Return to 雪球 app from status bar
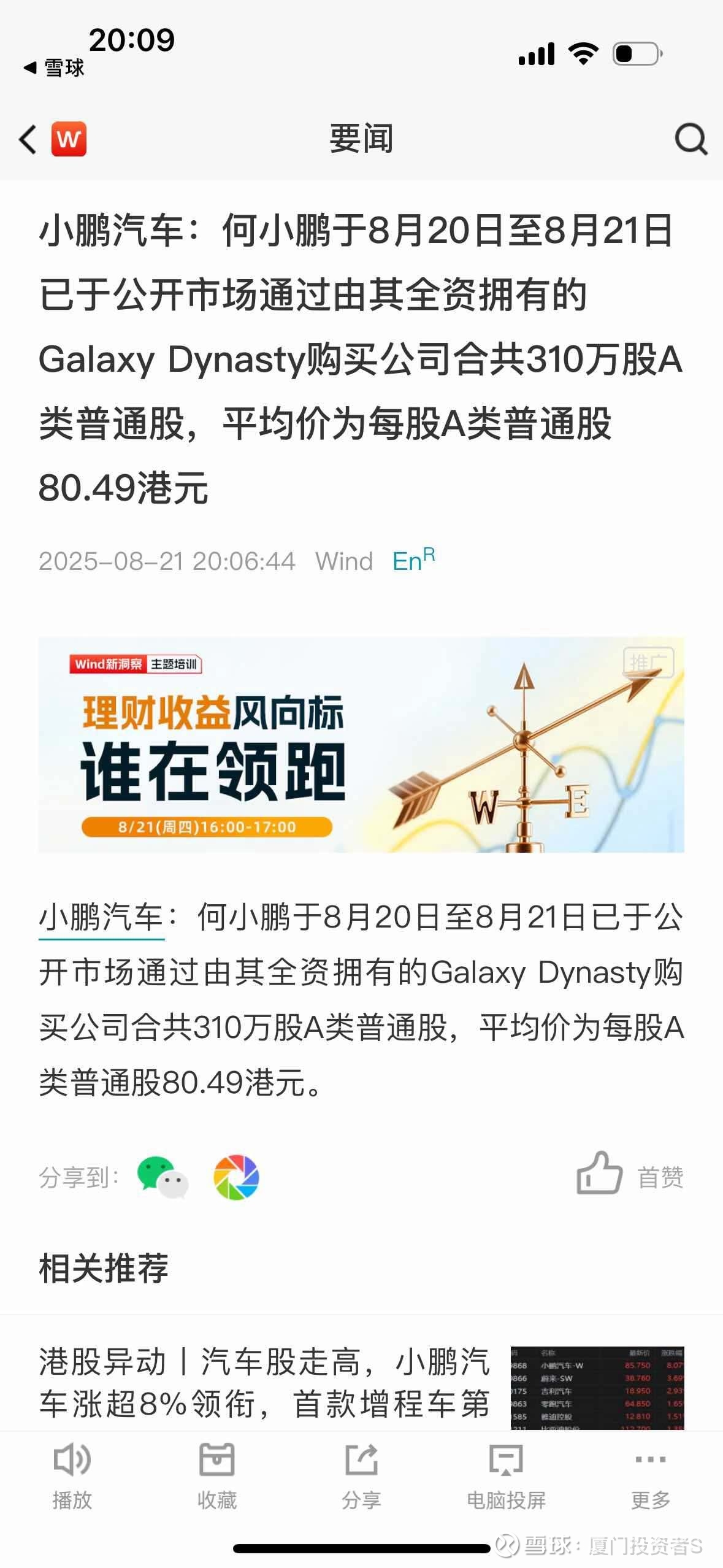723x1568 pixels. coord(54,67)
